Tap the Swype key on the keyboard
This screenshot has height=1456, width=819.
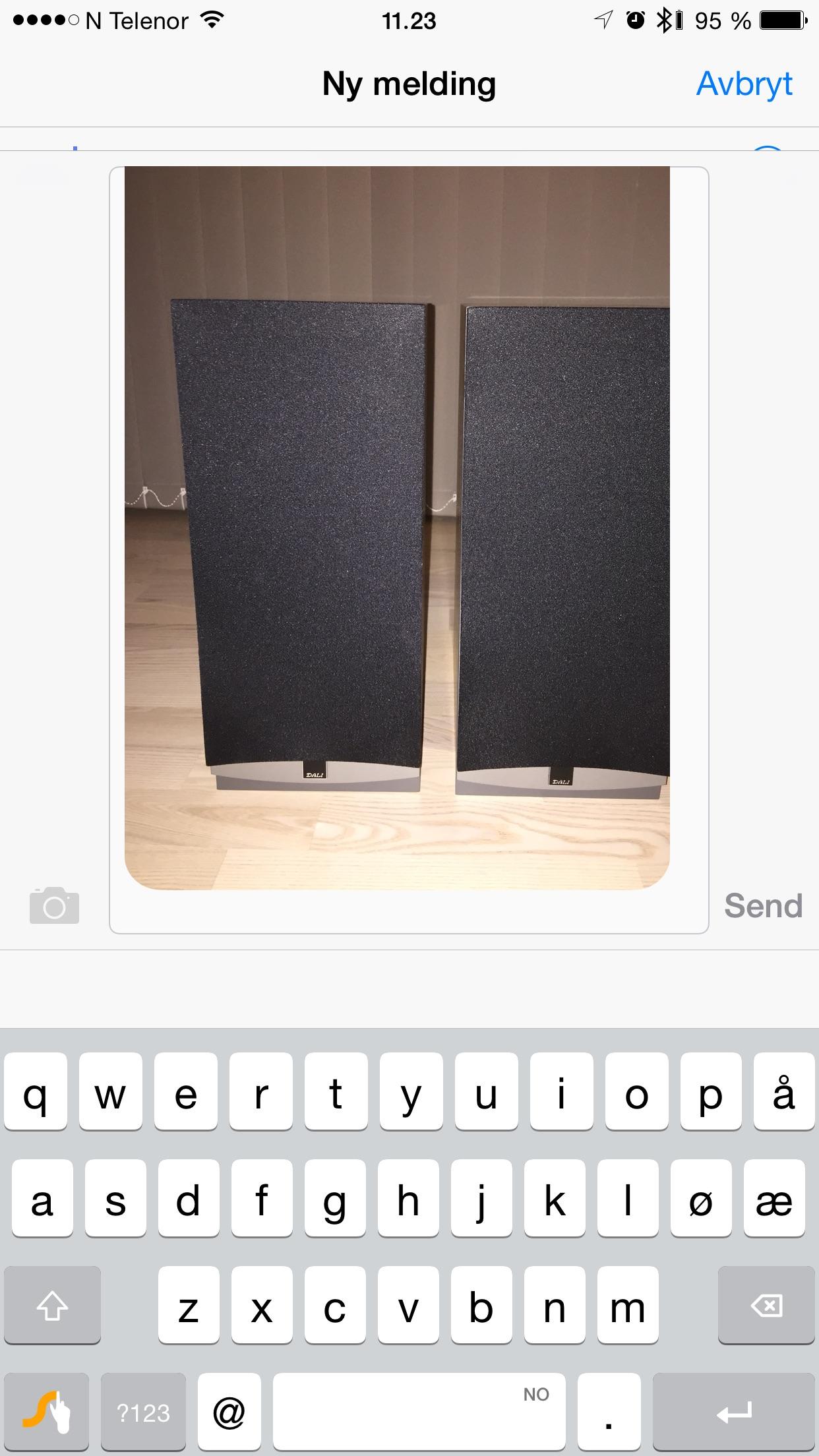click(x=46, y=1412)
